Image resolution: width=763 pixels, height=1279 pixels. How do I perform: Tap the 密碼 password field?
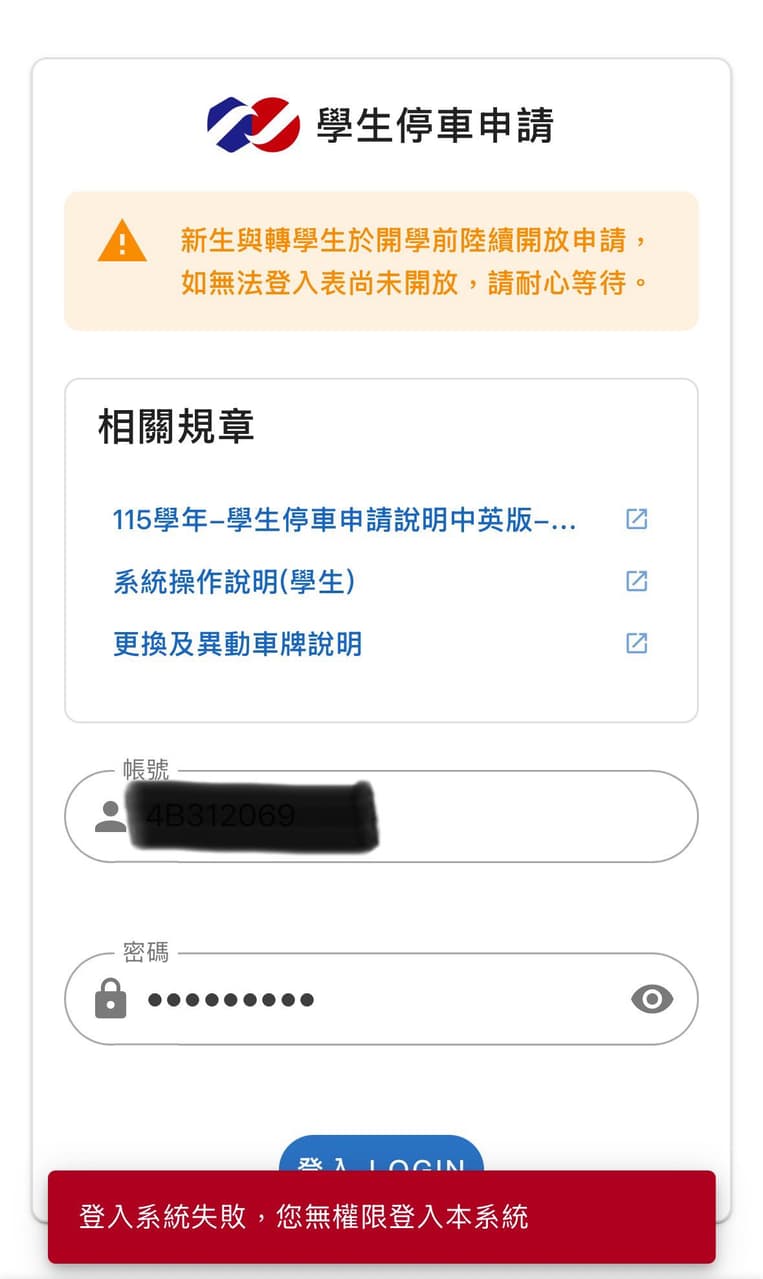click(x=381, y=999)
